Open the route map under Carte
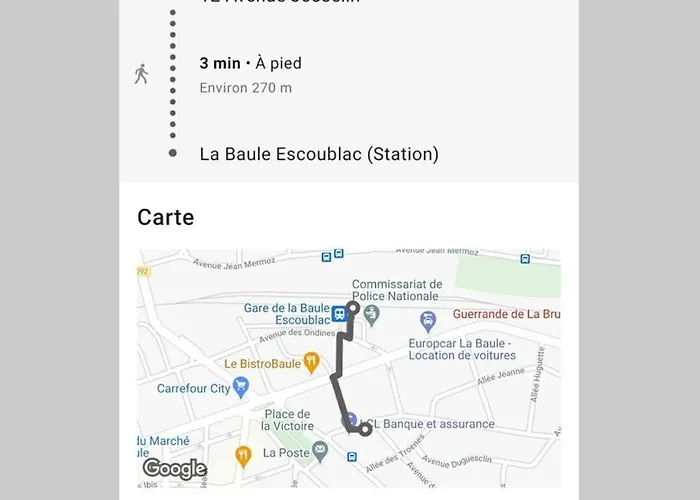 (349, 367)
